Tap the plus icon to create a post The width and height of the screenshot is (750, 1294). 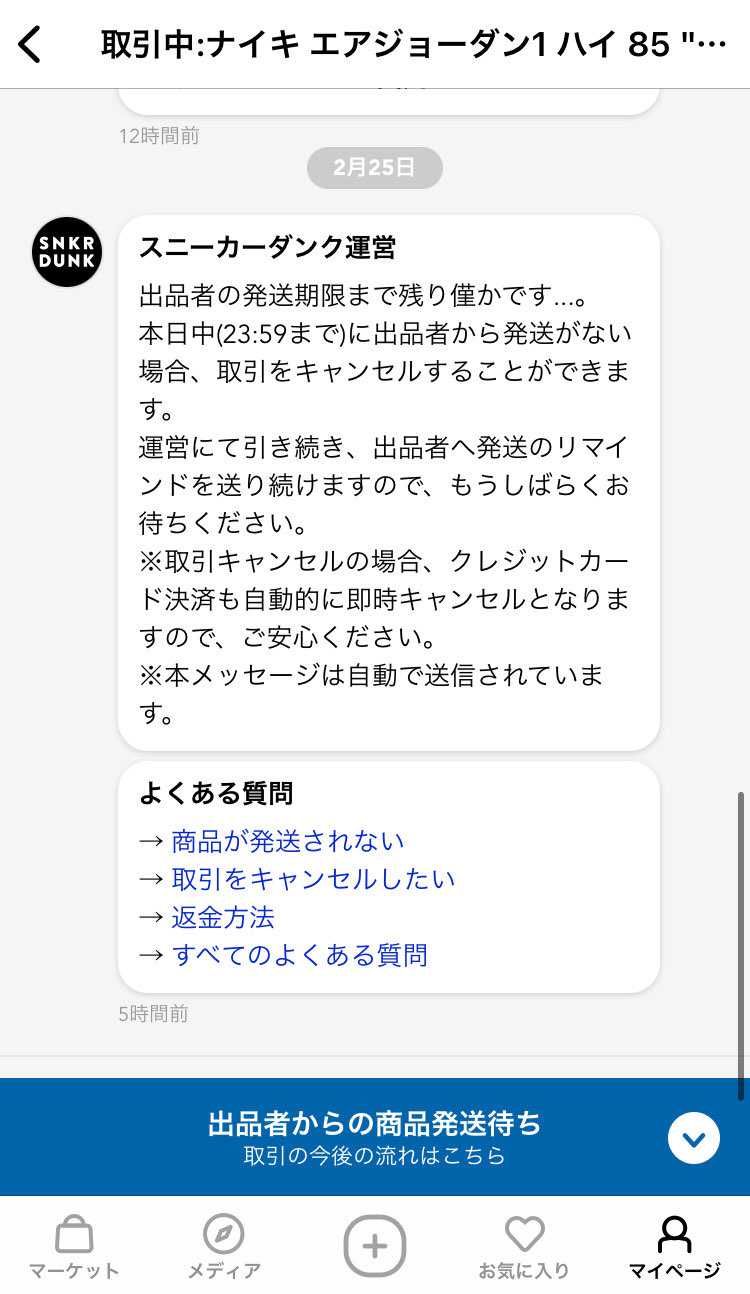pos(374,1245)
